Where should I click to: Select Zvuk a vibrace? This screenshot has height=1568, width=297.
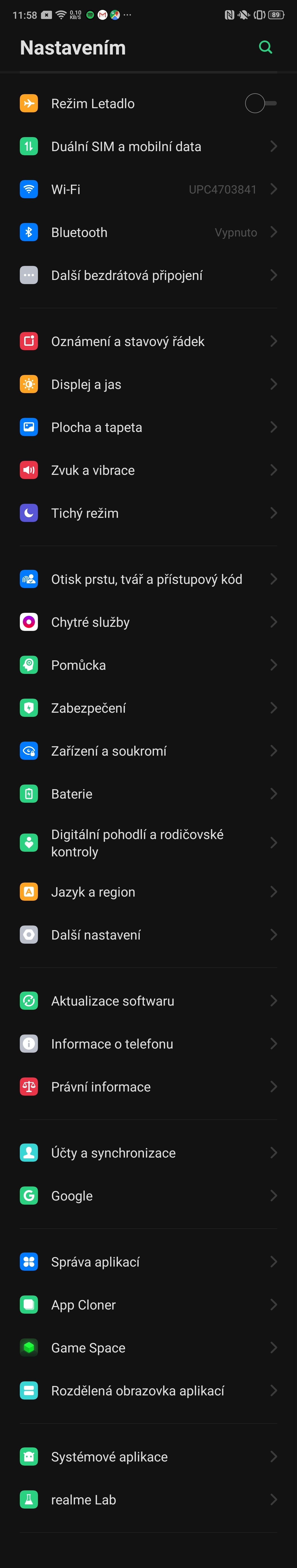point(148,470)
